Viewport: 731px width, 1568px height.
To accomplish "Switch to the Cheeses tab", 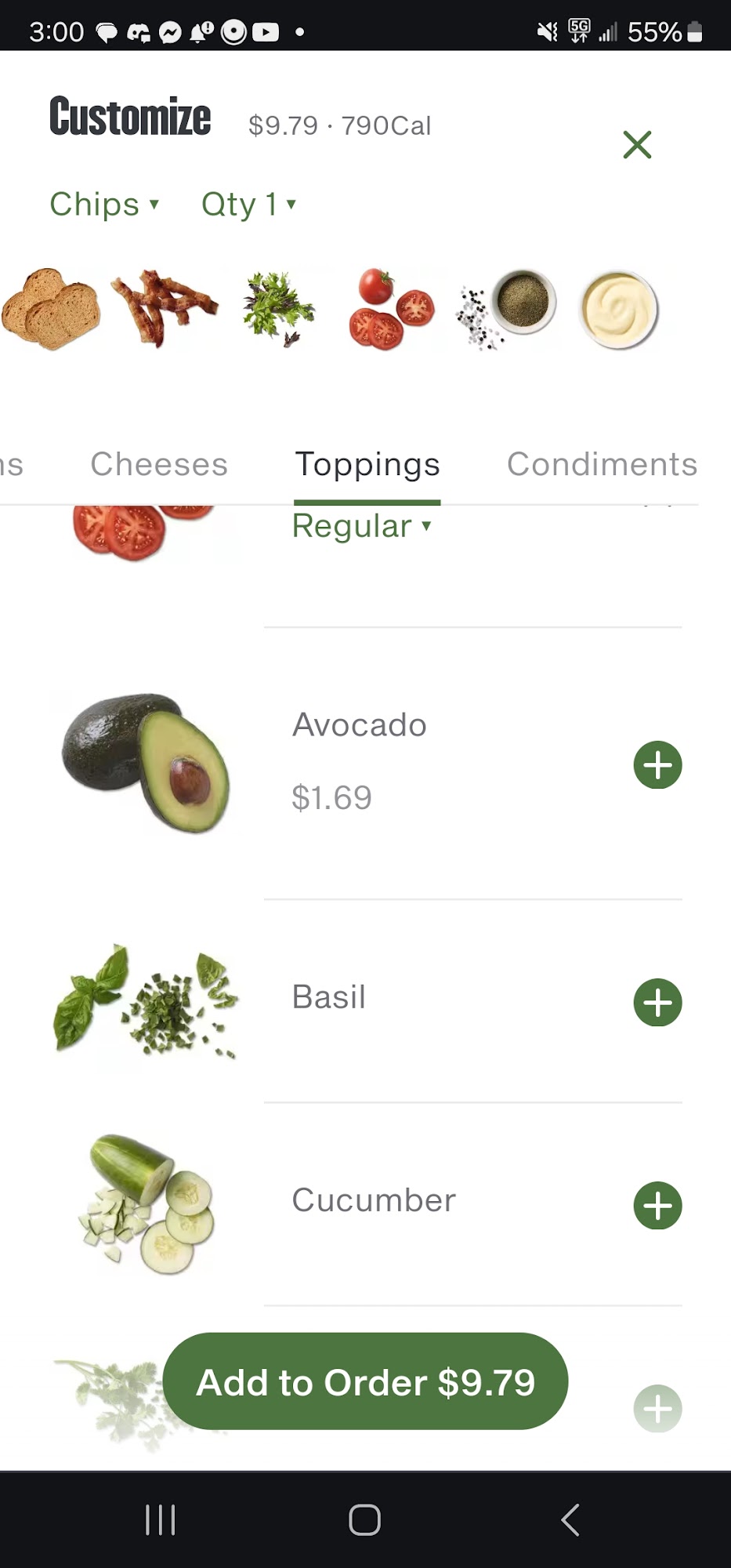I will [x=159, y=464].
